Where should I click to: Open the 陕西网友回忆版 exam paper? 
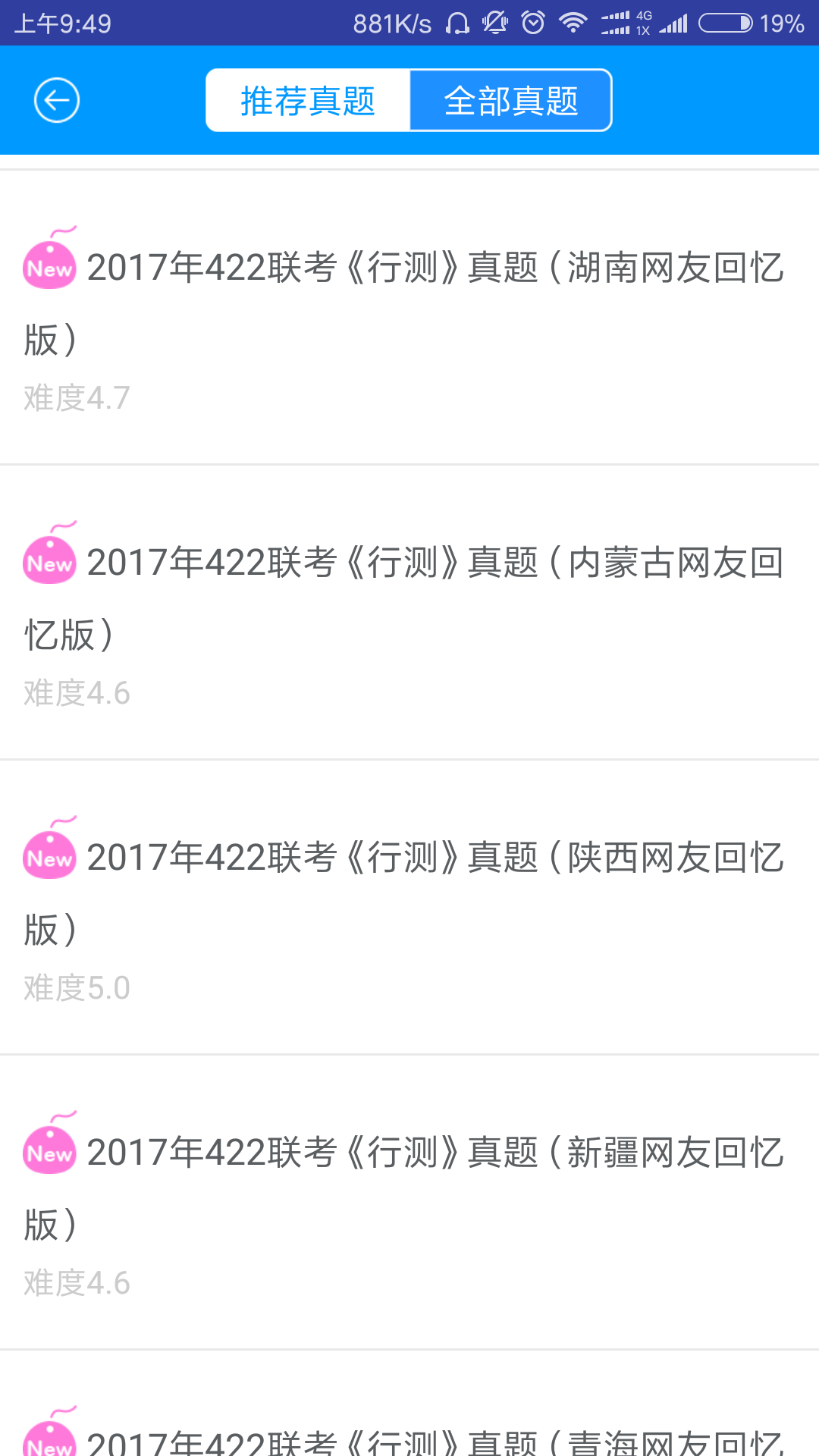[x=409, y=893]
